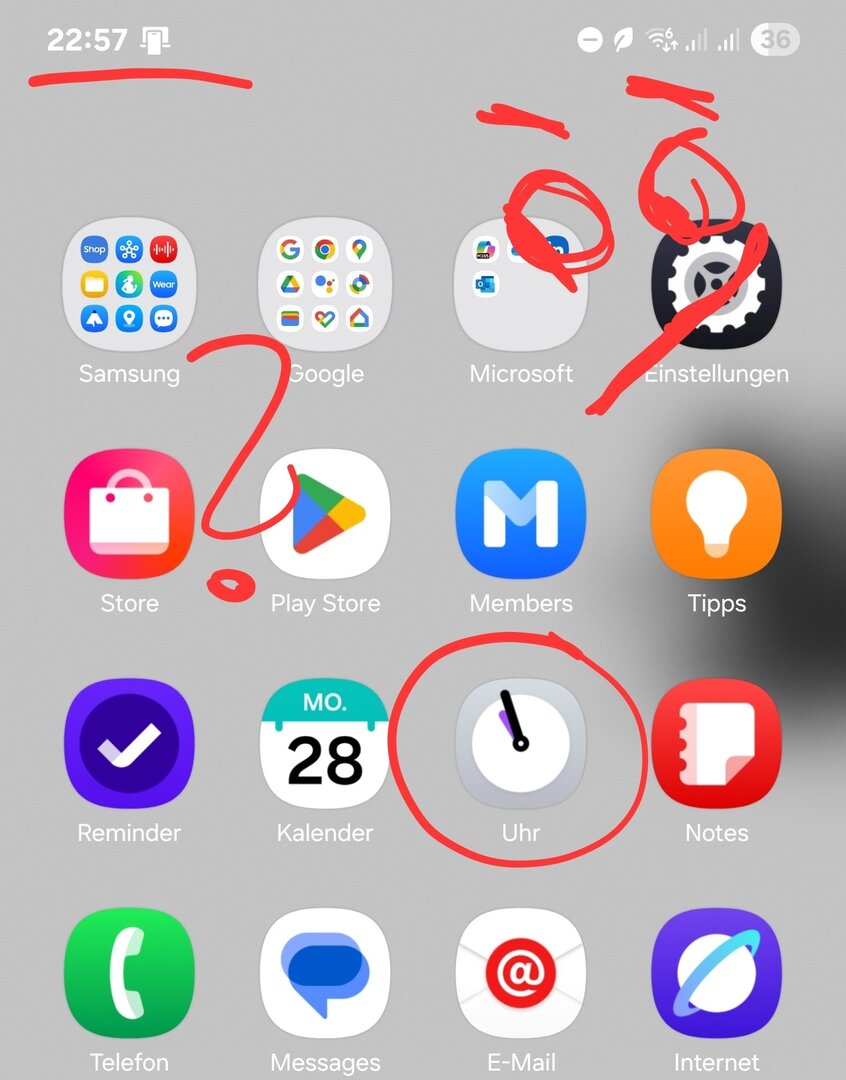Launch the Play Store
The width and height of the screenshot is (846, 1080).
click(x=325, y=514)
